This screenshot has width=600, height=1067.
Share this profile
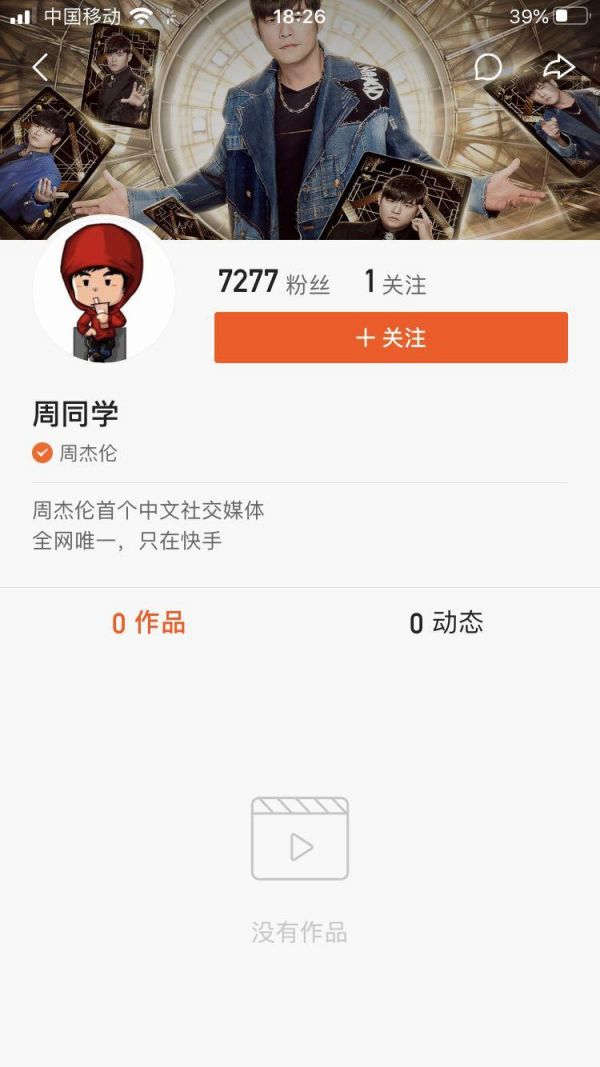[x=558, y=67]
